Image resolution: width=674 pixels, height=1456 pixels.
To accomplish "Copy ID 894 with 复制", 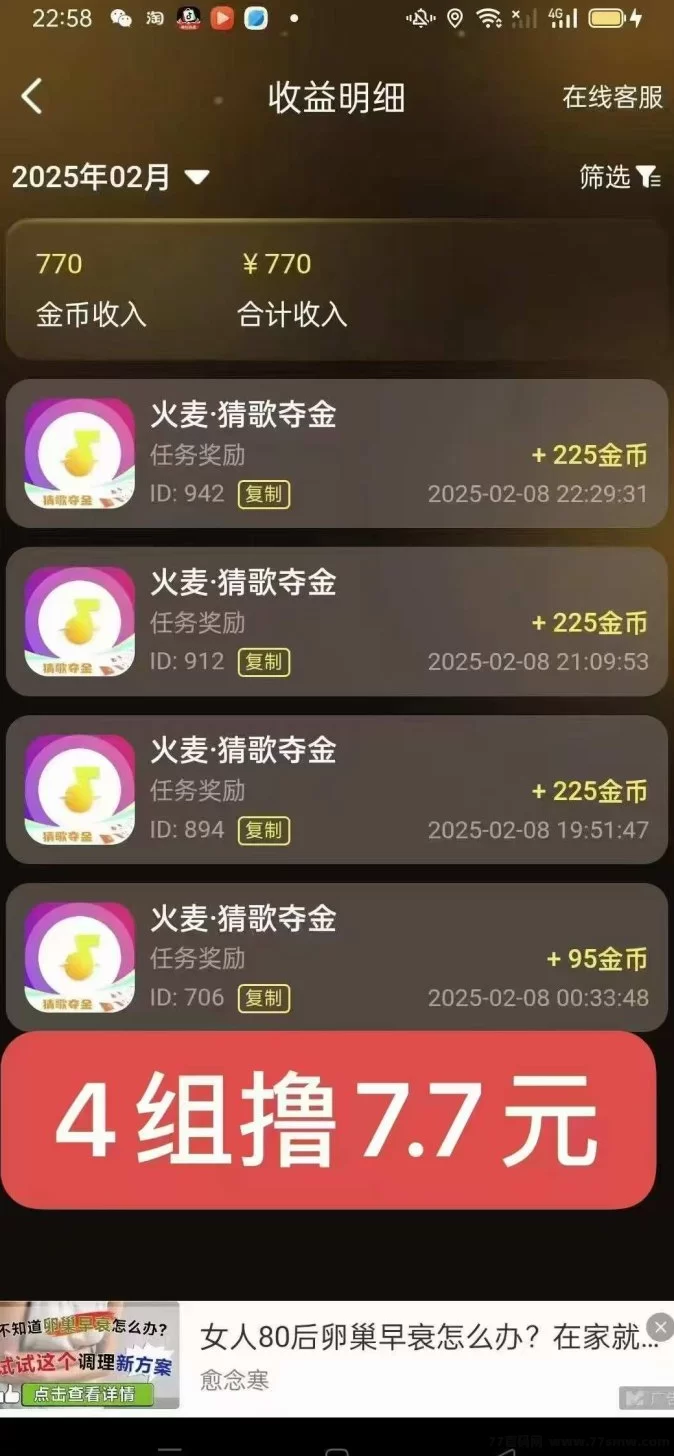I will click(x=264, y=830).
